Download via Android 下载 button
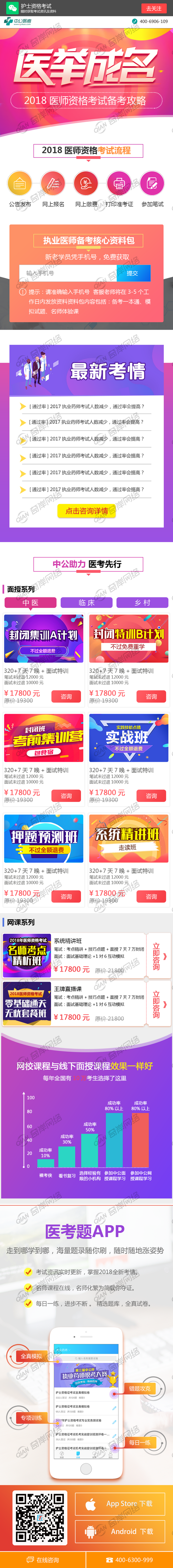173x1568 pixels. coord(120,1531)
